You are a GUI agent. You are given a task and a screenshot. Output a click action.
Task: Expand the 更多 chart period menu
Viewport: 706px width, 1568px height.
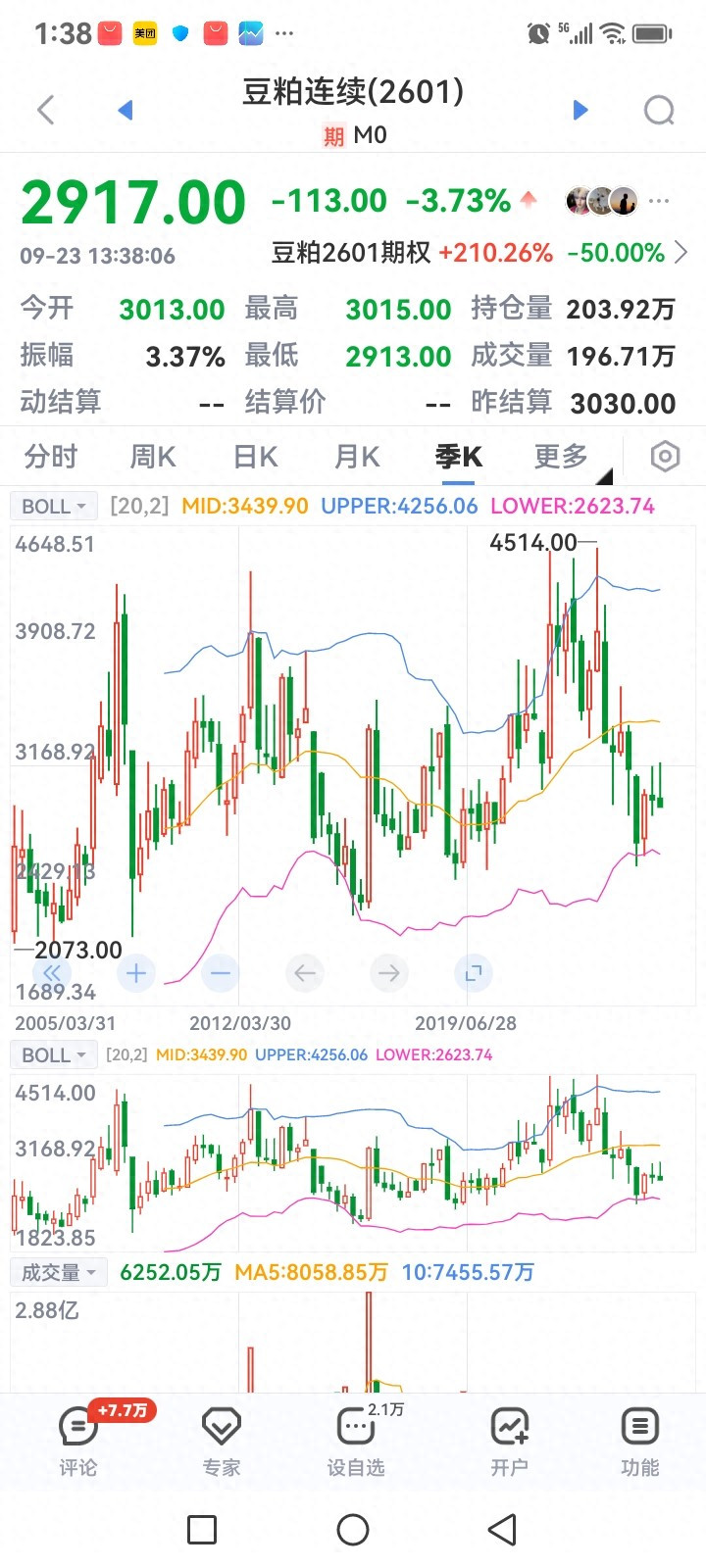561,457
